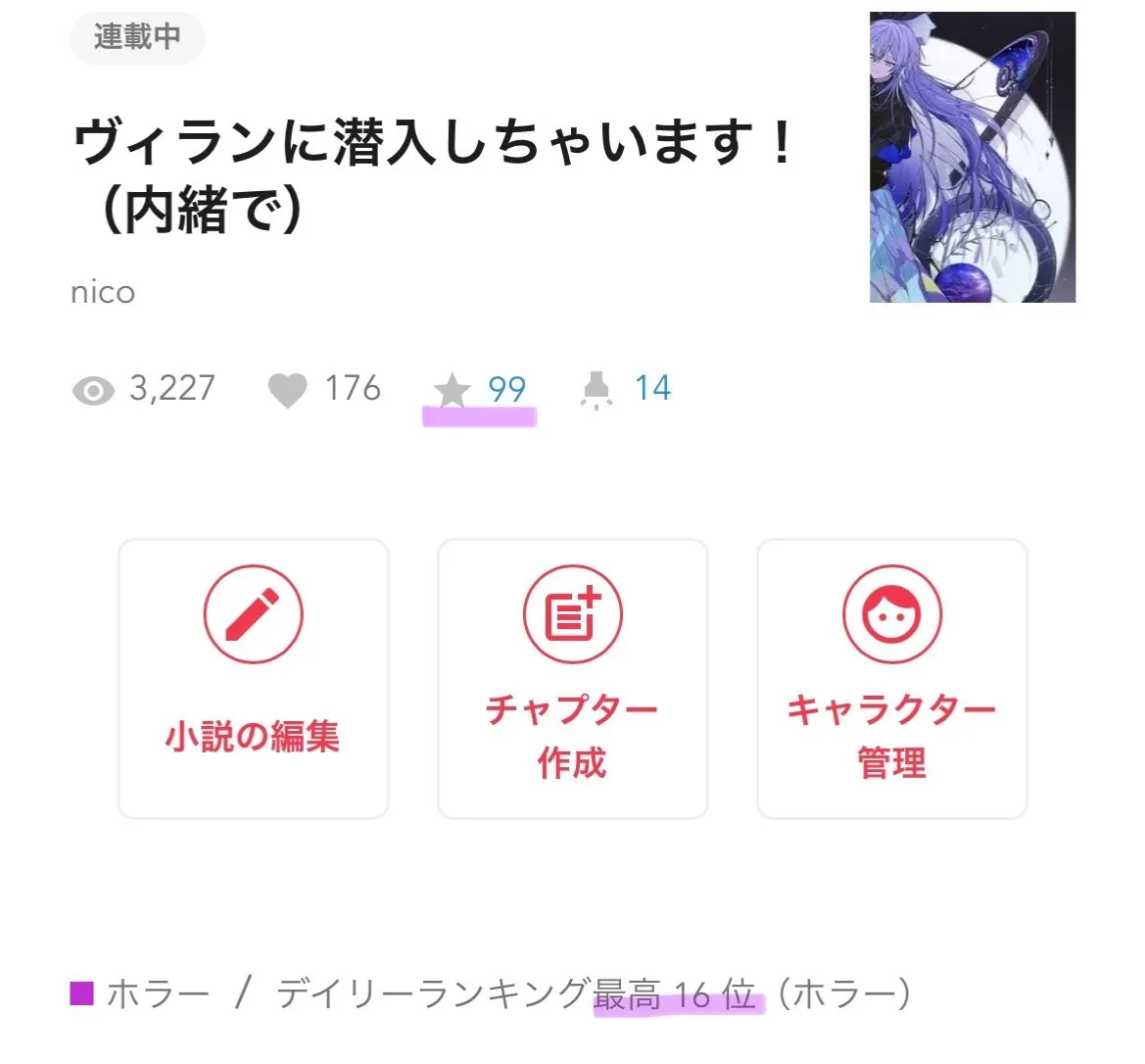Image resolution: width=1145 pixels, height=1064 pixels.
Task: Open 小説の編集 to edit the novel
Action: tap(253, 678)
